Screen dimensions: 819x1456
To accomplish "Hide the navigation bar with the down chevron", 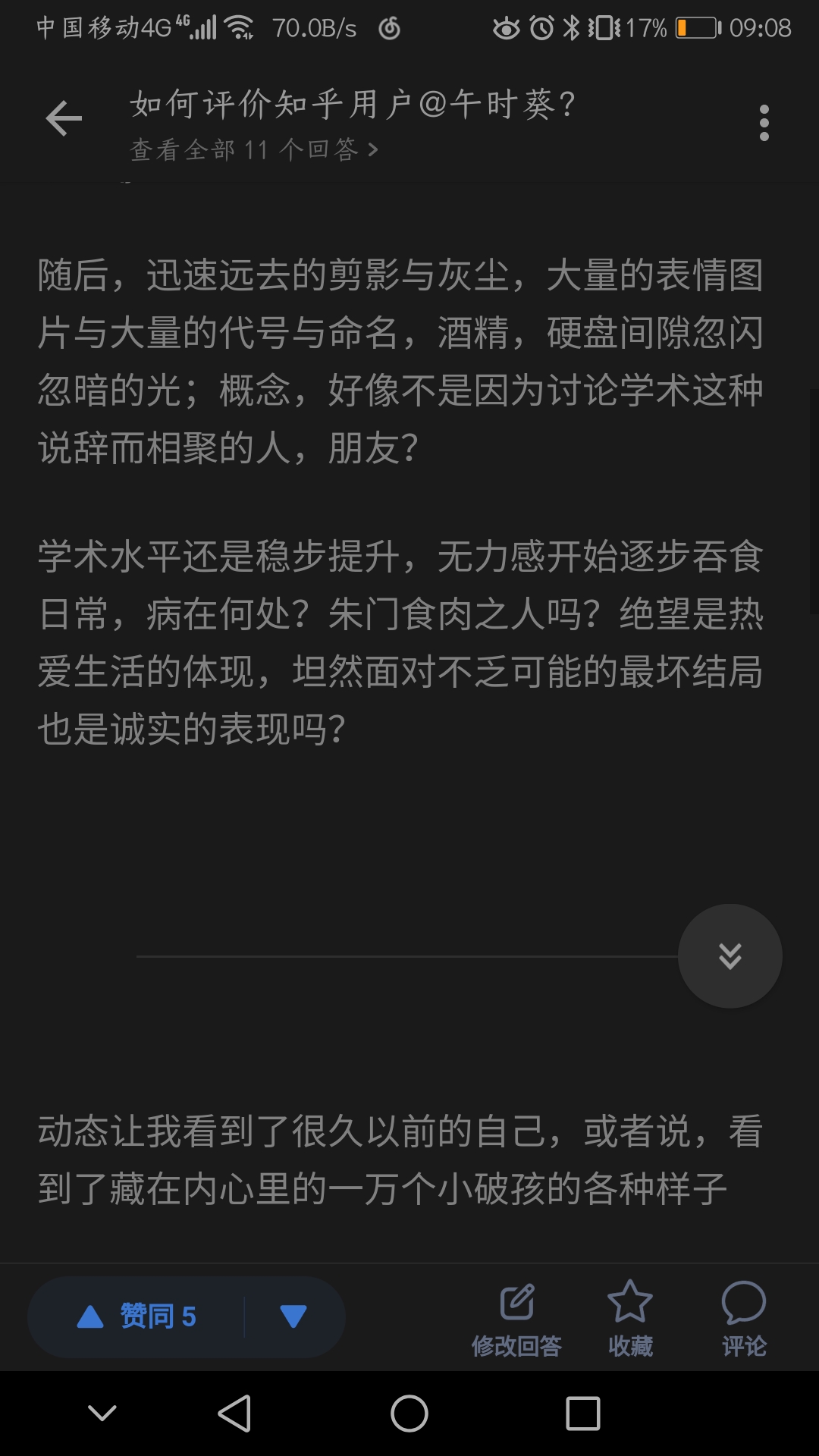I will tap(102, 1414).
